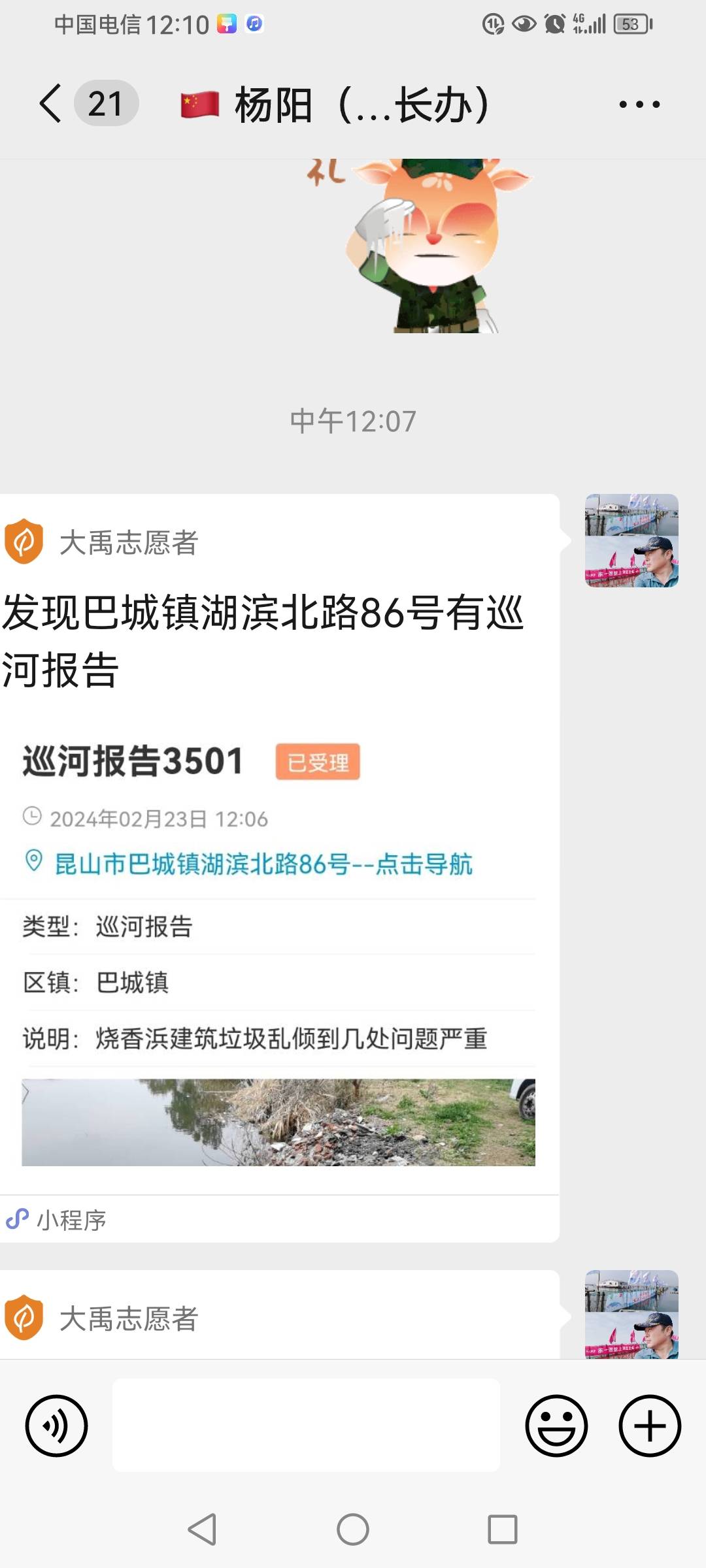
Task: Tap the system home button
Action: pos(353,1529)
